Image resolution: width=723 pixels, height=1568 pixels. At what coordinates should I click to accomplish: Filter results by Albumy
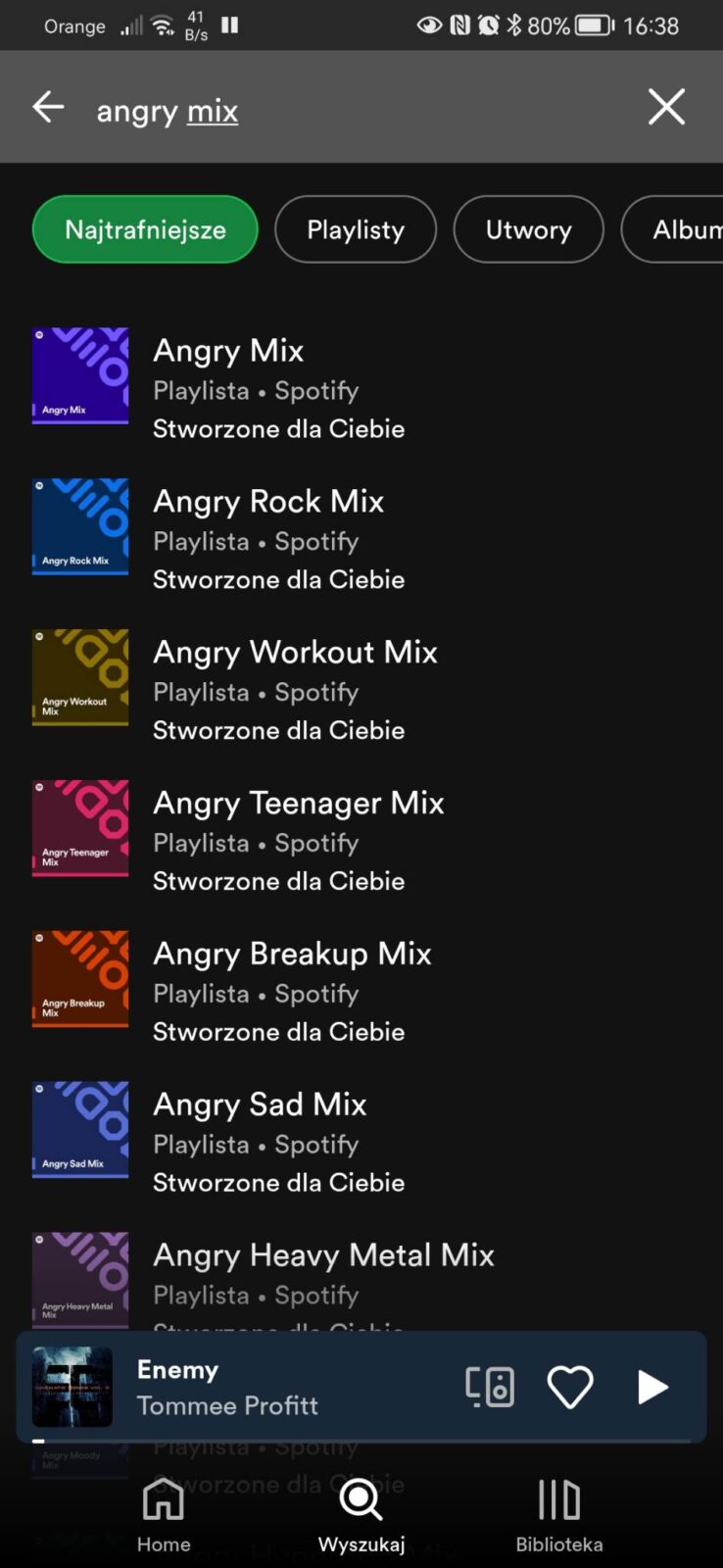[x=681, y=229]
